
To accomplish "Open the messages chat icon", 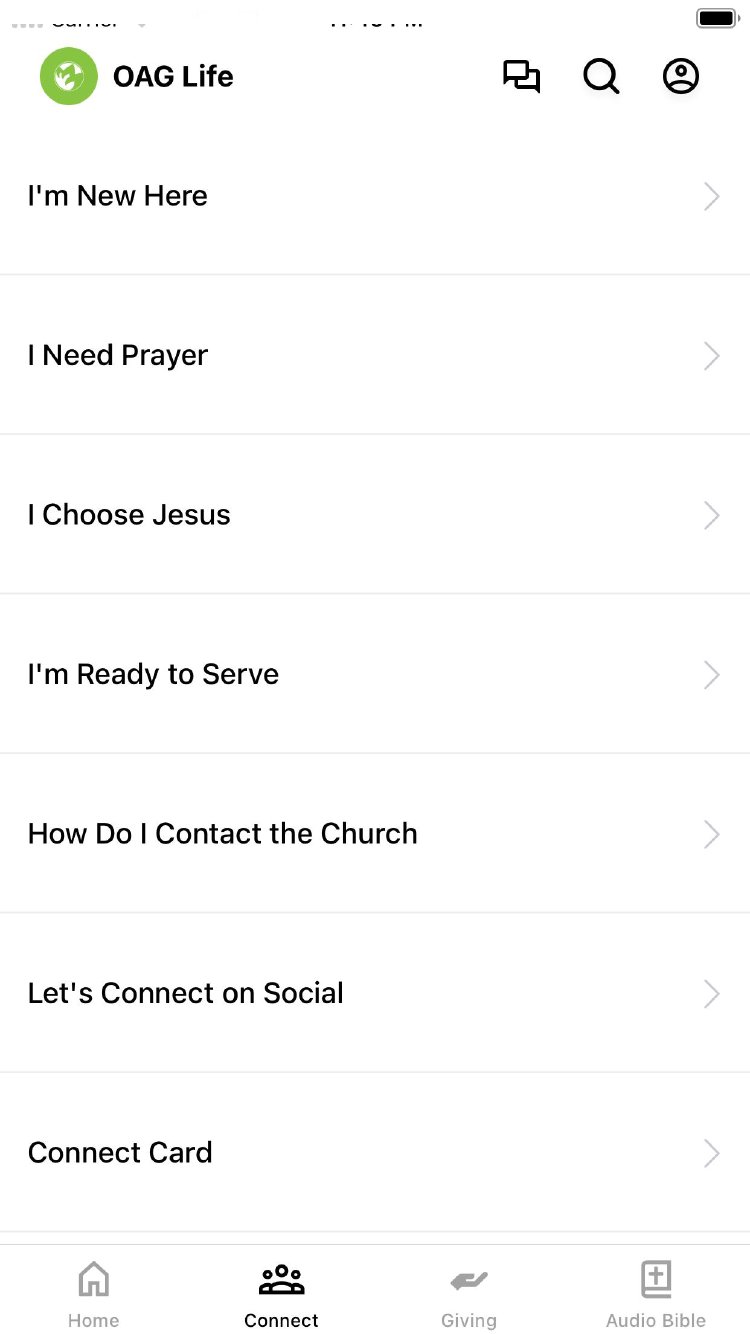I will (x=521, y=77).
